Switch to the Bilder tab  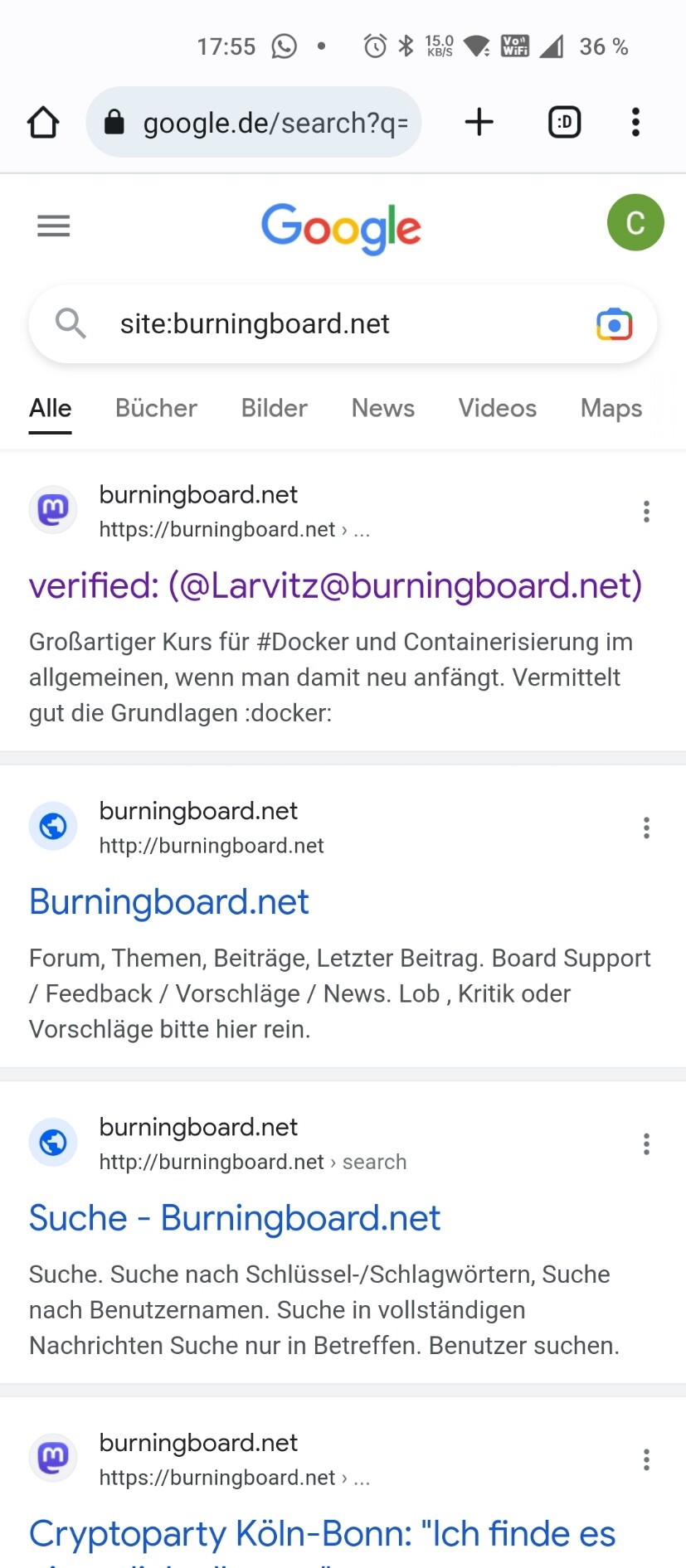point(274,408)
